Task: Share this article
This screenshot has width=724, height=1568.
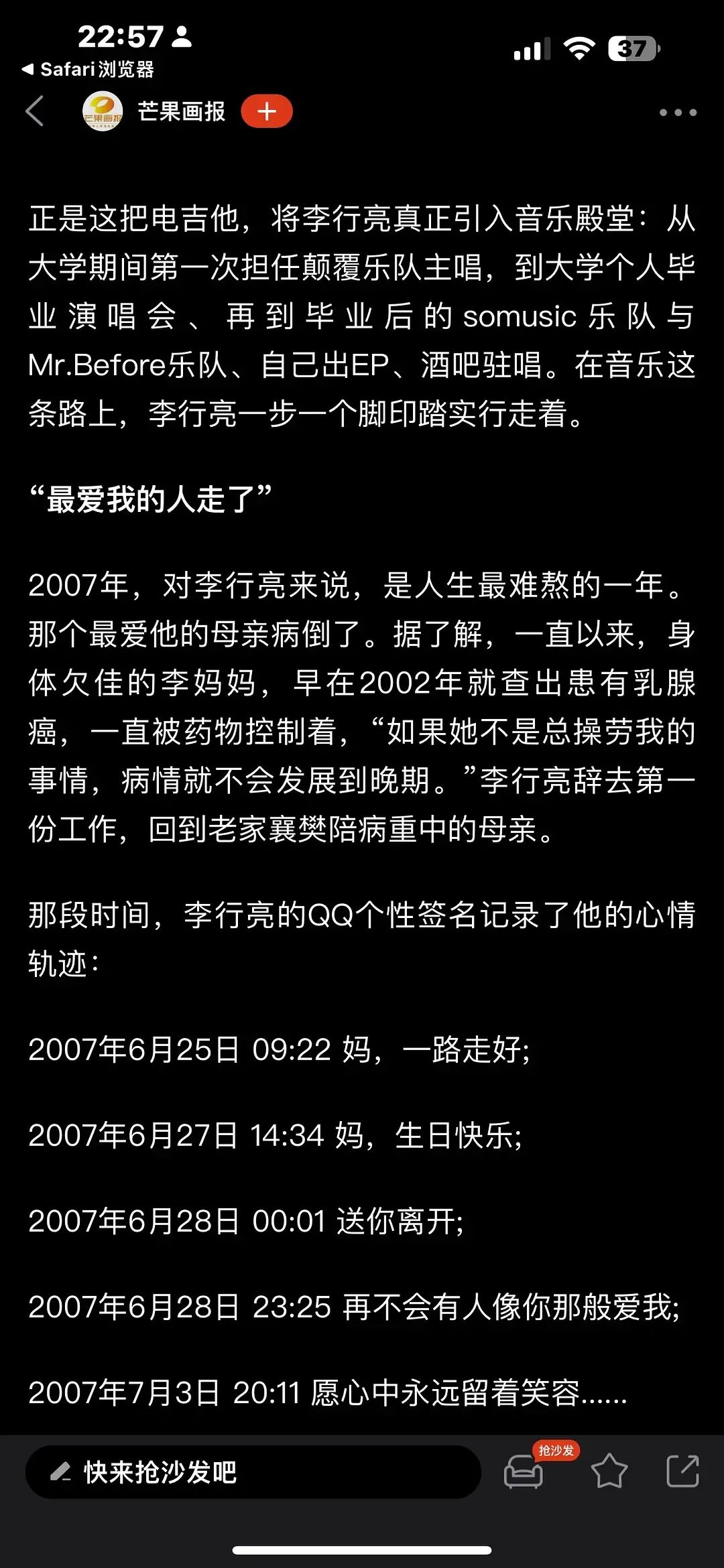Action: 683,1472
